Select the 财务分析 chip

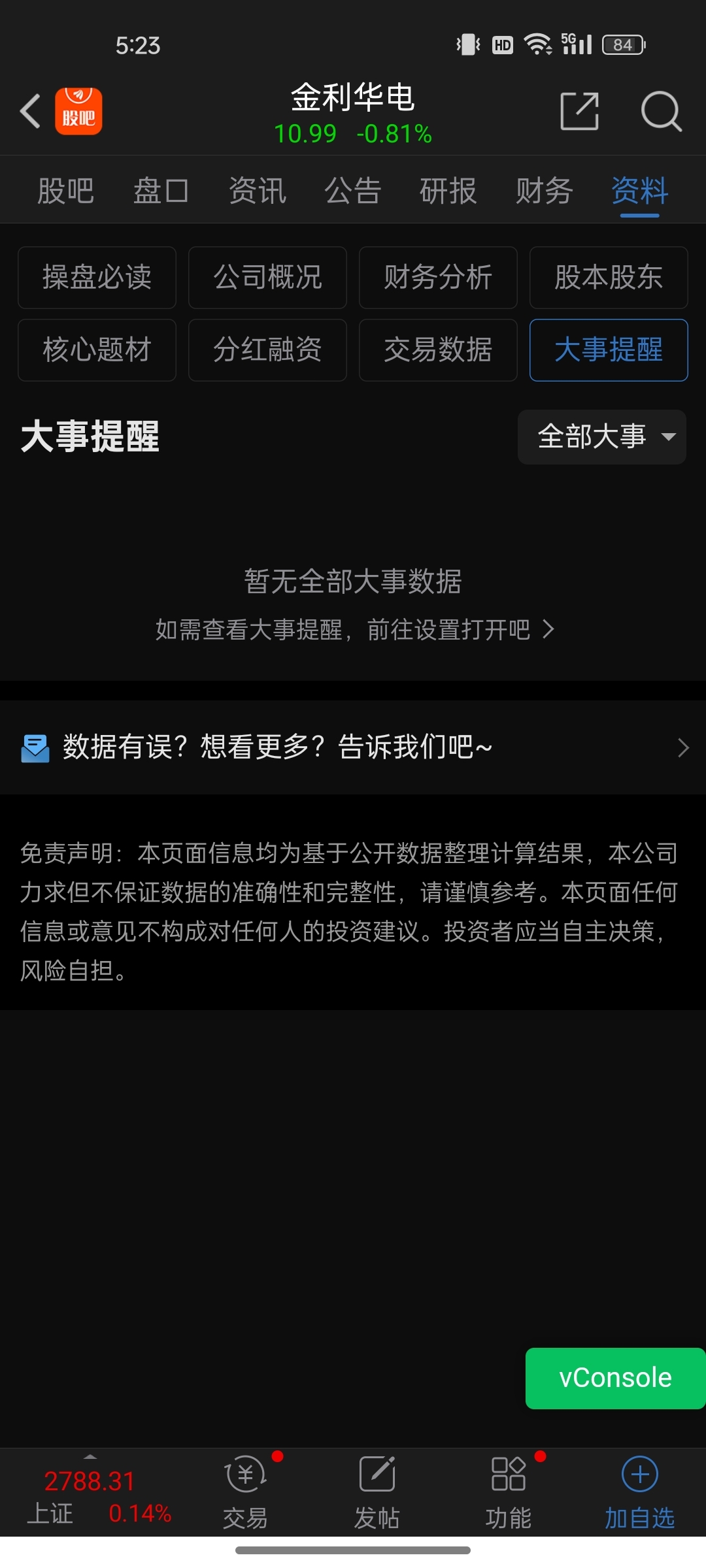438,277
